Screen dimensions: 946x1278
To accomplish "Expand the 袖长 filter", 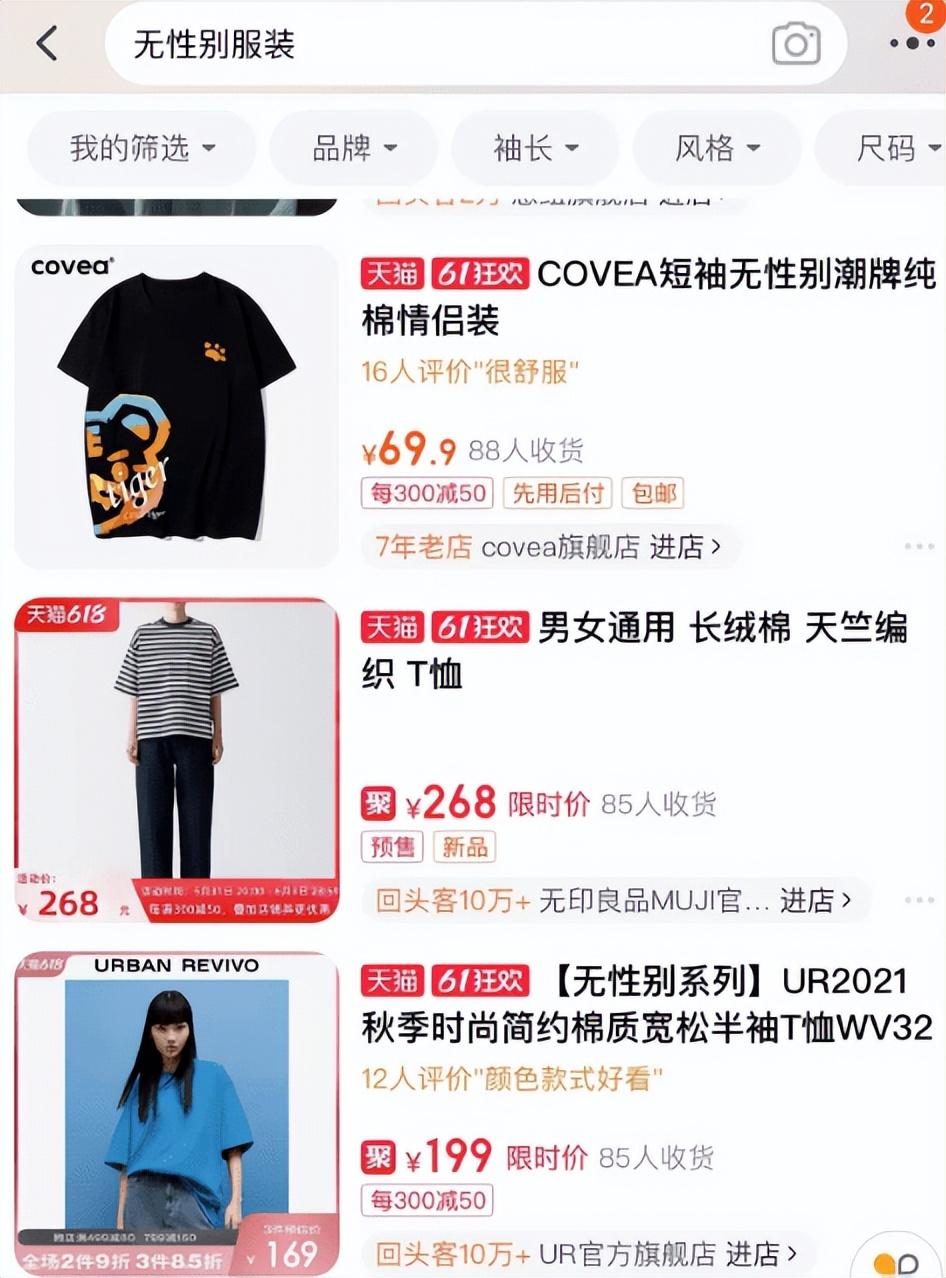I will click(x=535, y=149).
